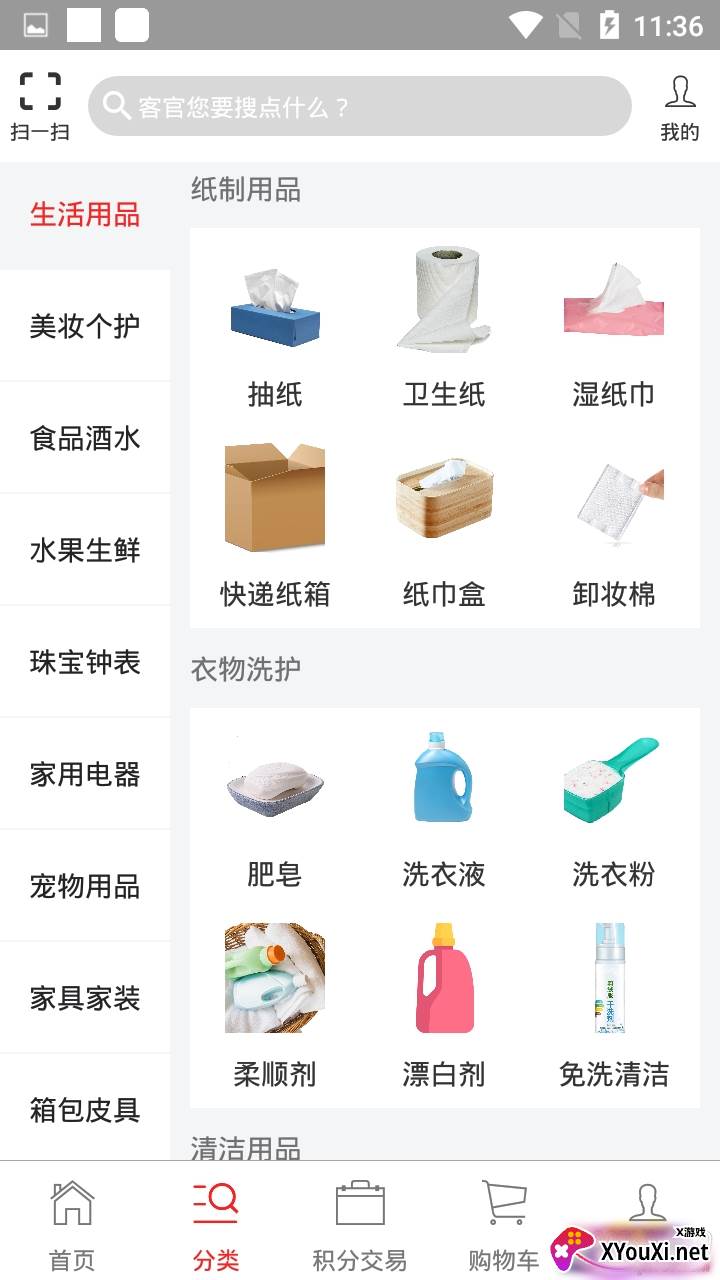View the 洗衣液 subcategory
Image resolution: width=720 pixels, height=1280 pixels.
444,805
